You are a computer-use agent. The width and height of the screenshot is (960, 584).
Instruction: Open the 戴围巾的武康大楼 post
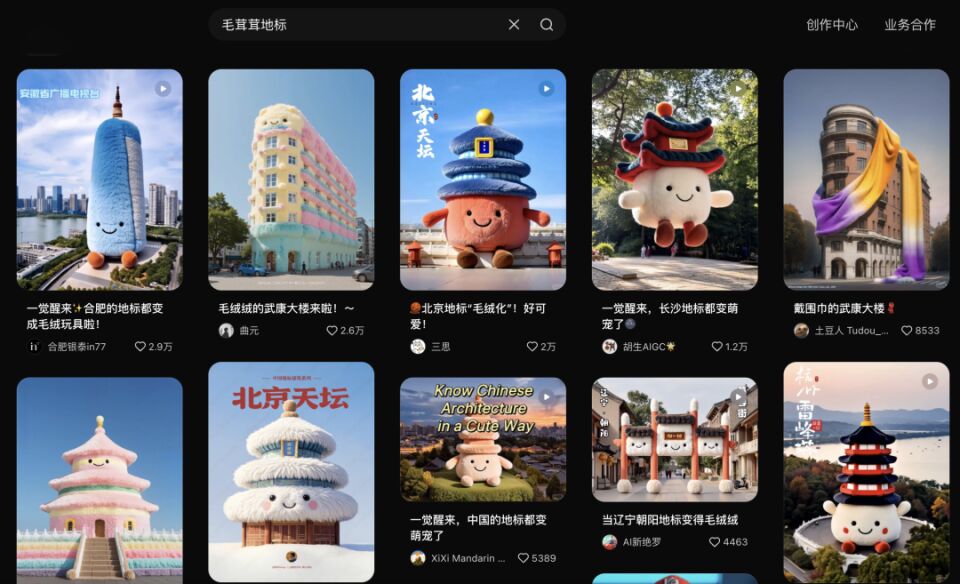pos(866,180)
